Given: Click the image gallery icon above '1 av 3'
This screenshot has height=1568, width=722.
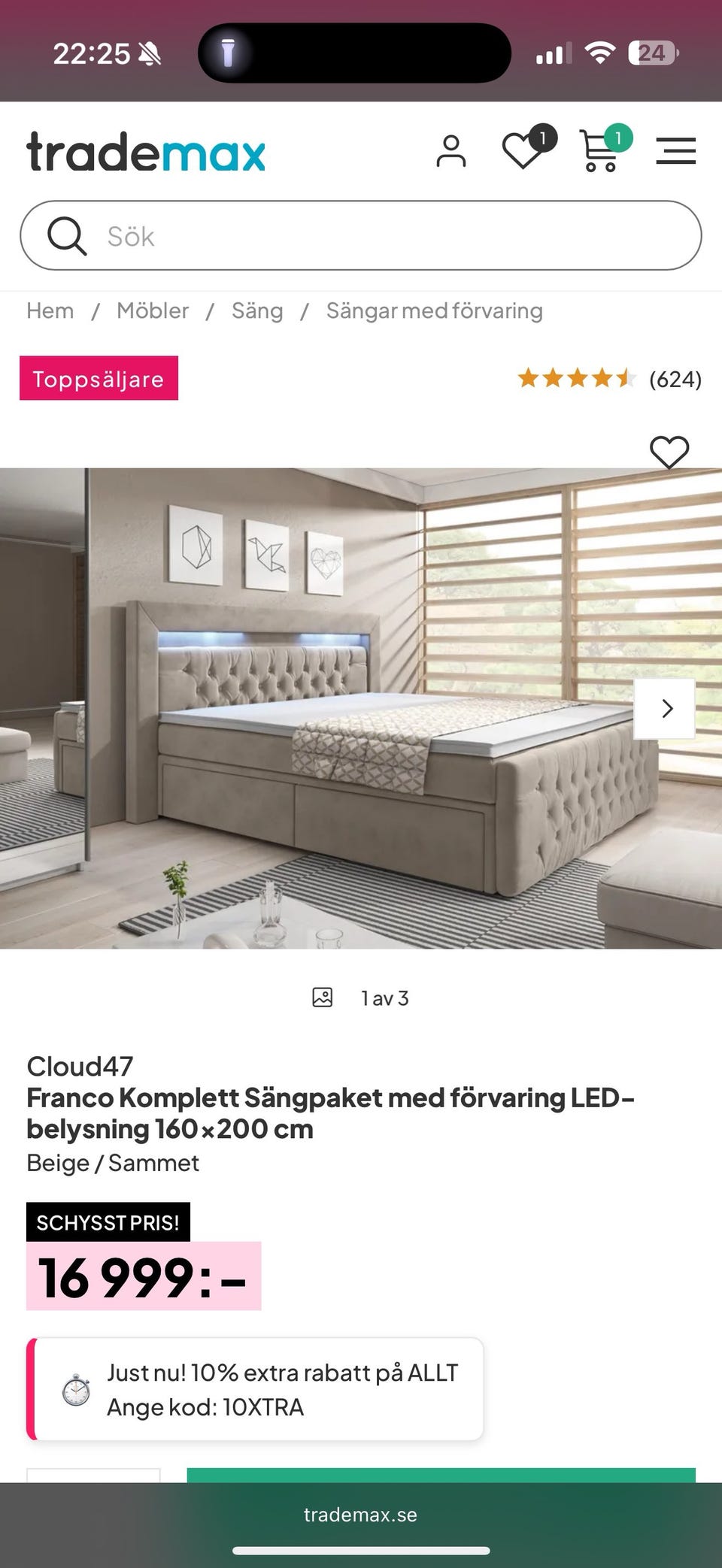Looking at the screenshot, I should pos(322,996).
